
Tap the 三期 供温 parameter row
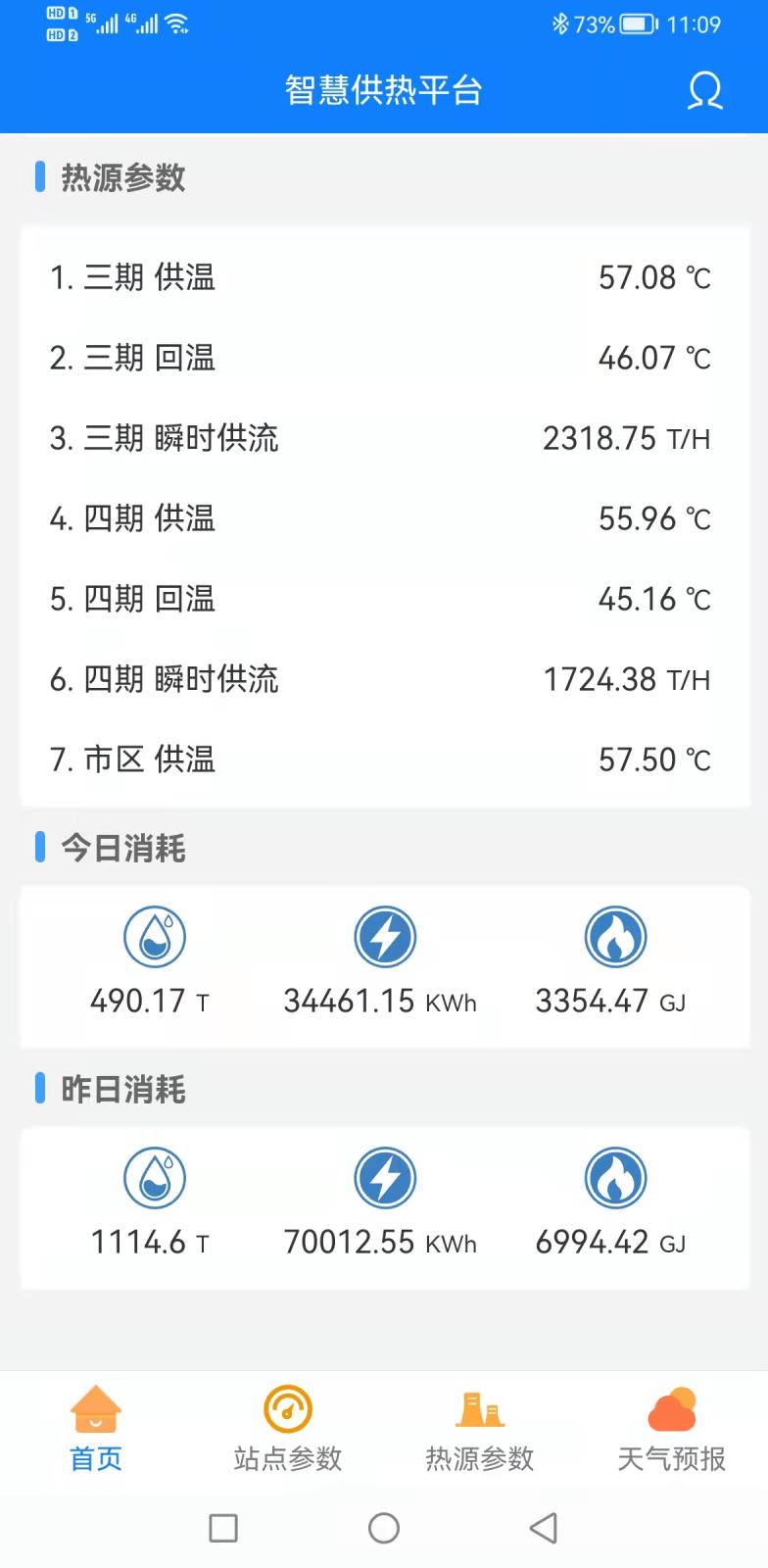pos(384,277)
